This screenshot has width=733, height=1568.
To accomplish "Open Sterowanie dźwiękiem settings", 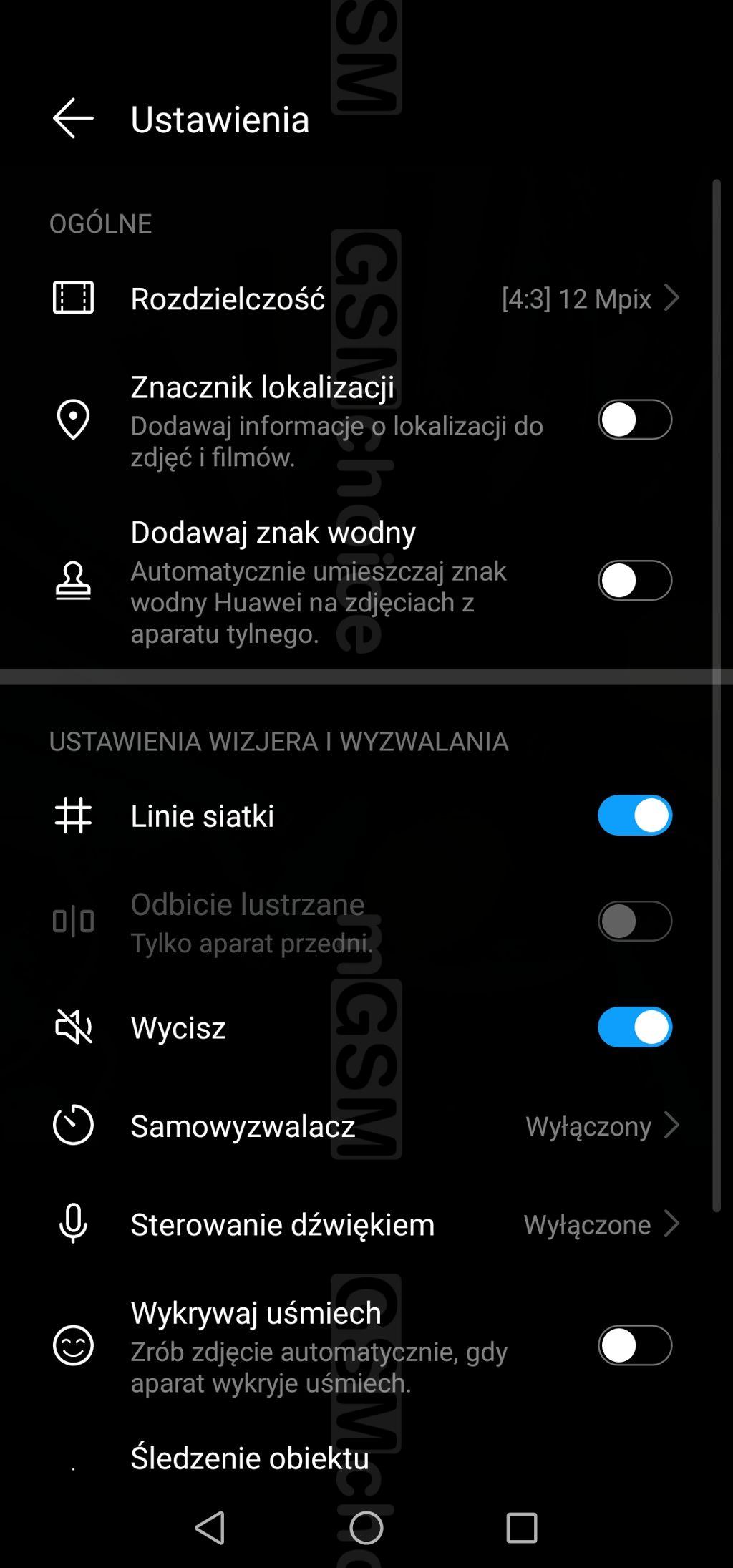I will pyautogui.click(x=365, y=1224).
